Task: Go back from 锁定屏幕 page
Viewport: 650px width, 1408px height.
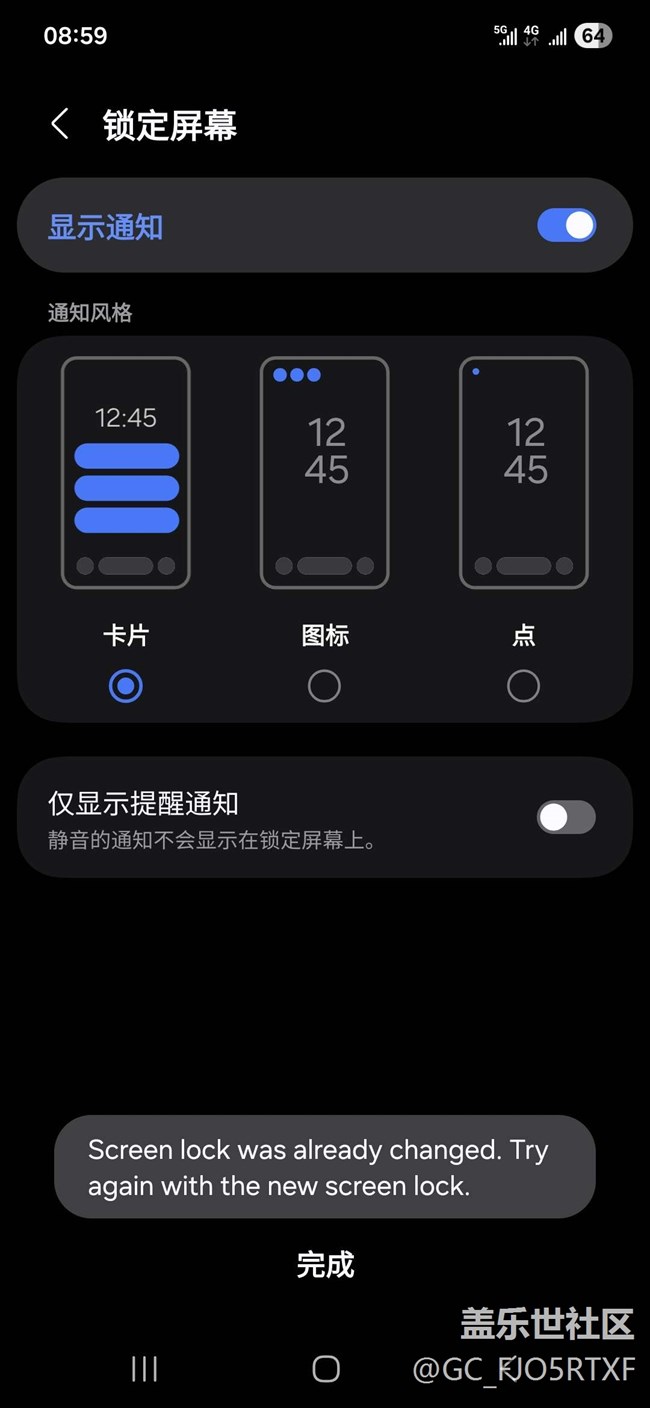Action: click(x=60, y=125)
